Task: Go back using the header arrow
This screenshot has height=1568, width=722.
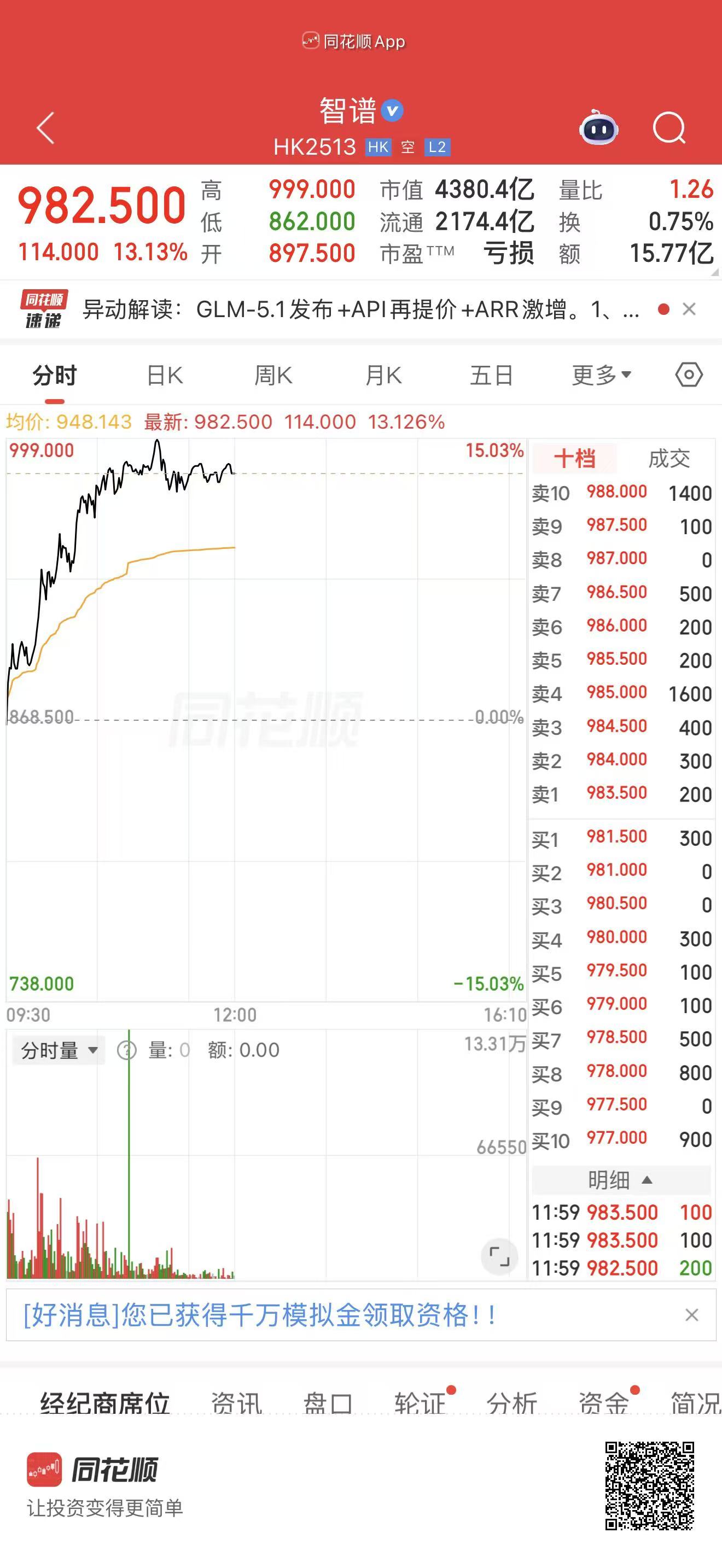Action: point(45,128)
